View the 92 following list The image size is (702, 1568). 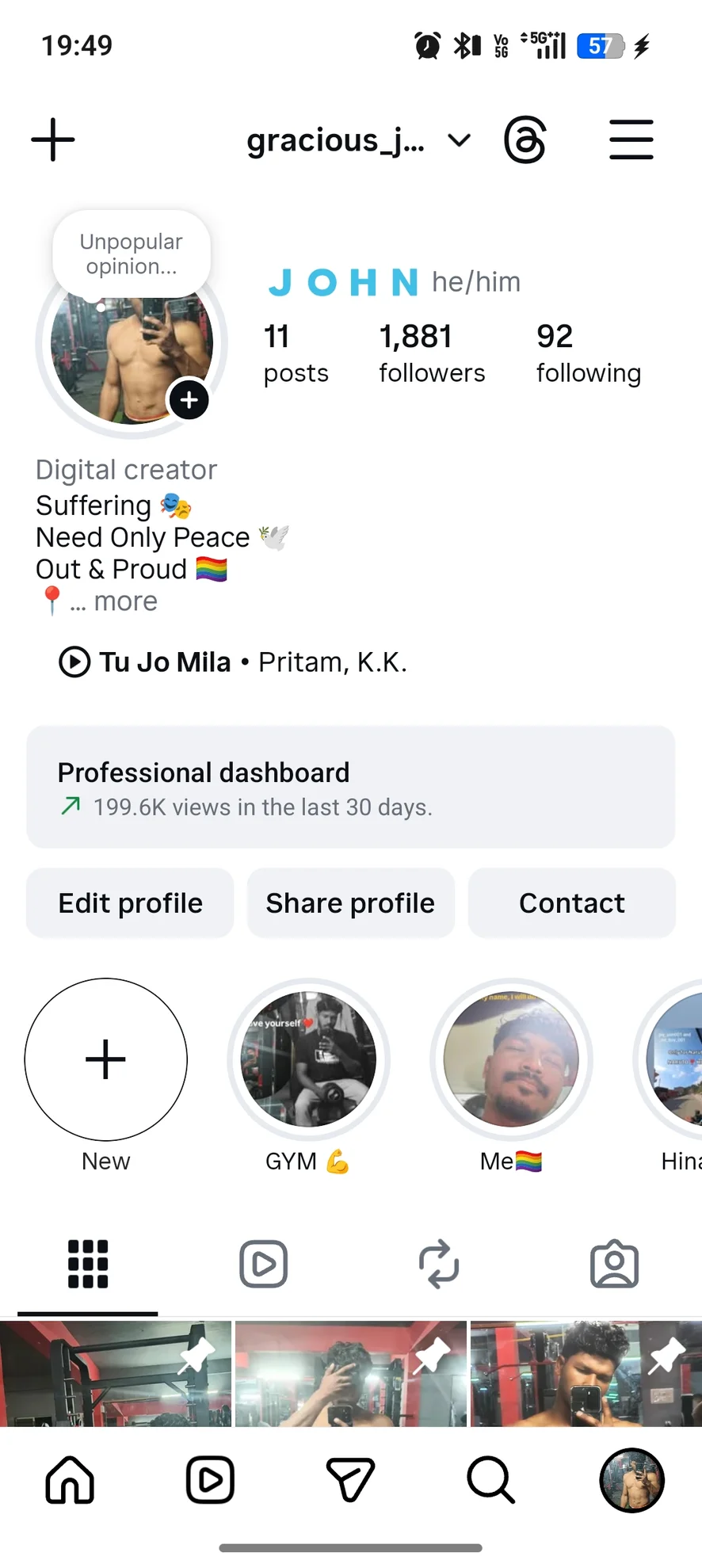tap(588, 353)
